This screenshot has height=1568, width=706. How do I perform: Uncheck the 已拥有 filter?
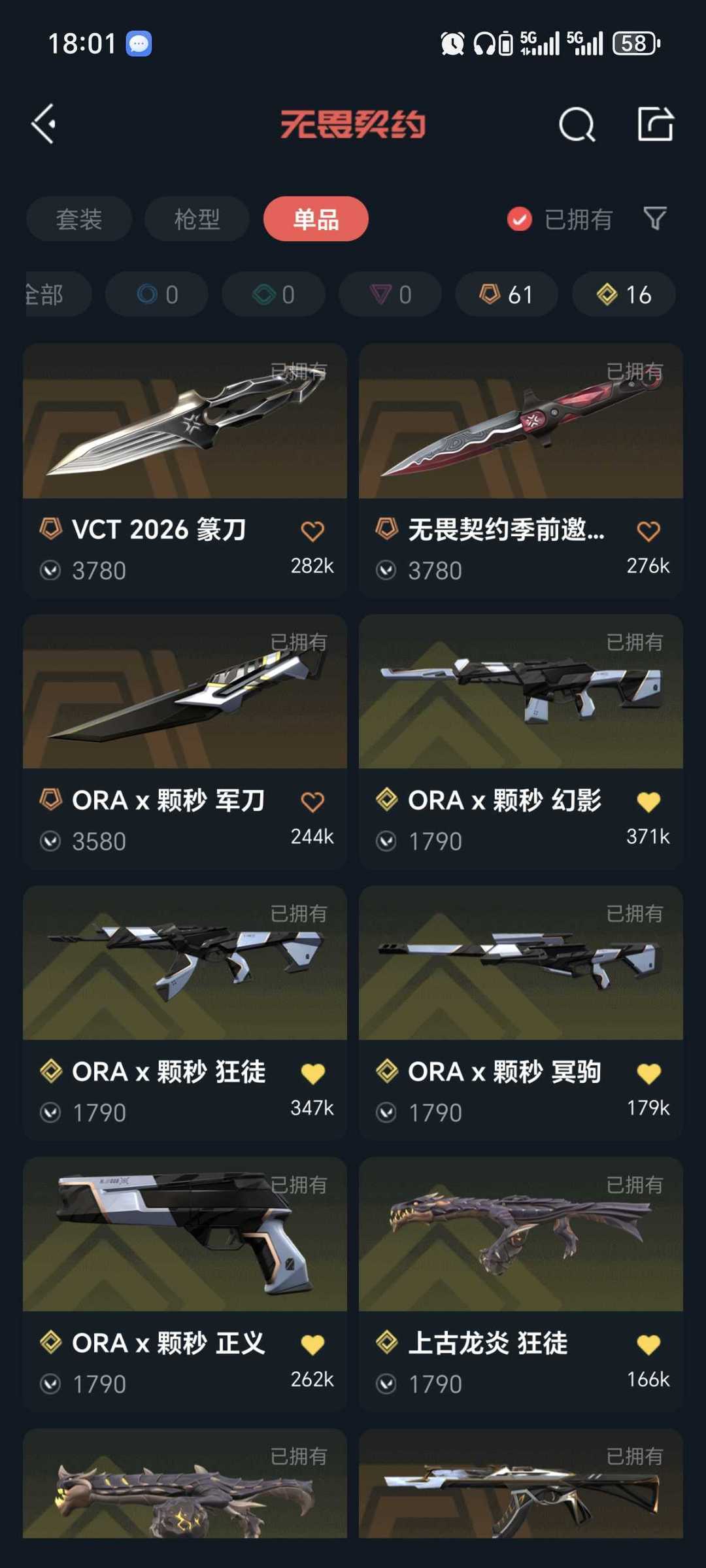[x=520, y=219]
